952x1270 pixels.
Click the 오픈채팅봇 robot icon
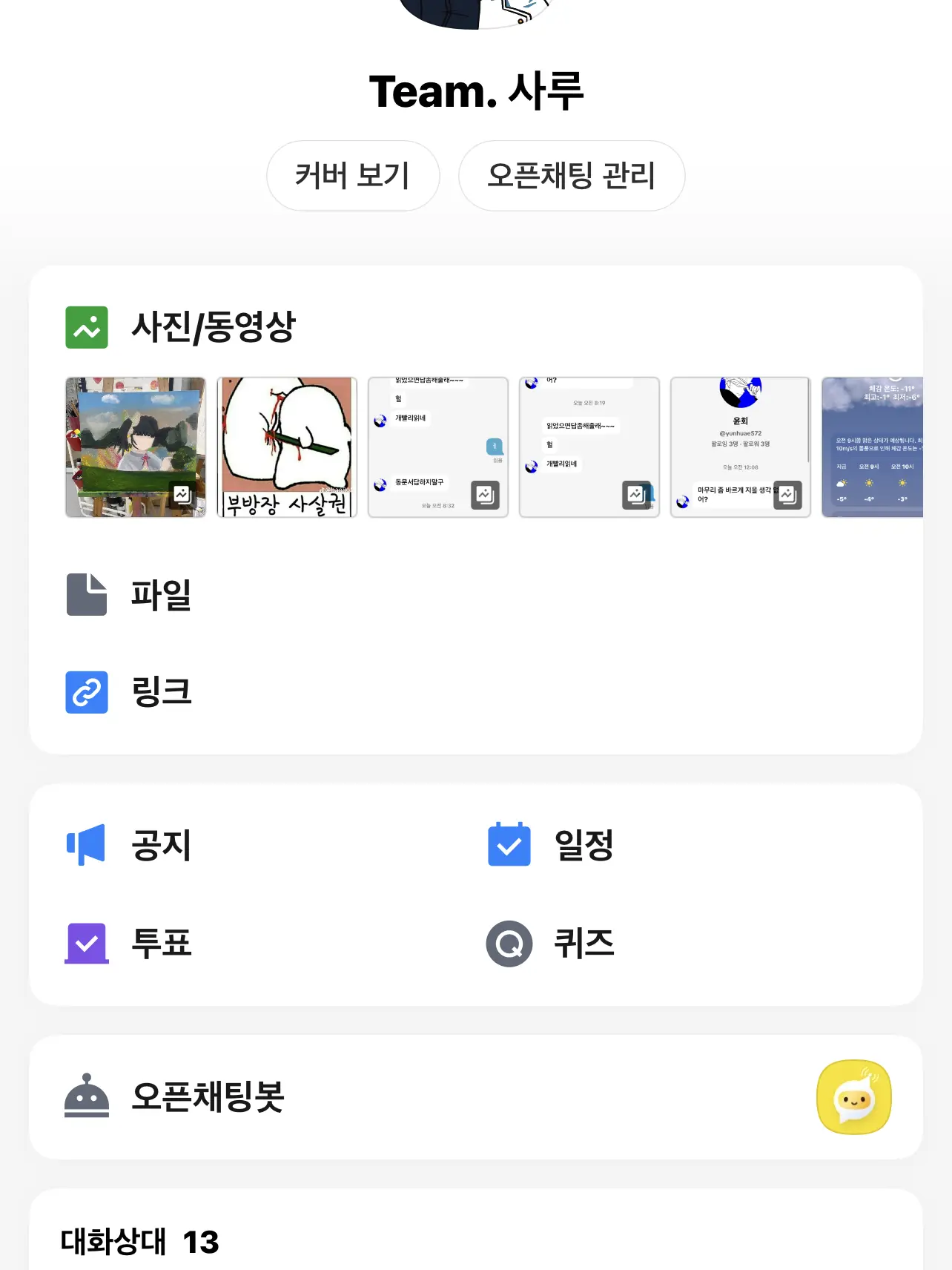coord(86,1097)
